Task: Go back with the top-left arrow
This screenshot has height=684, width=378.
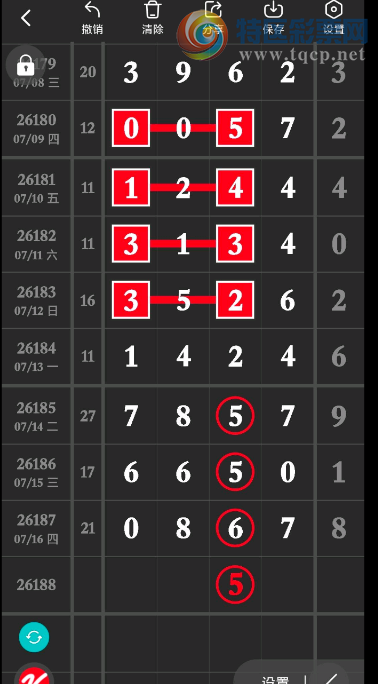Action: pos(26,18)
